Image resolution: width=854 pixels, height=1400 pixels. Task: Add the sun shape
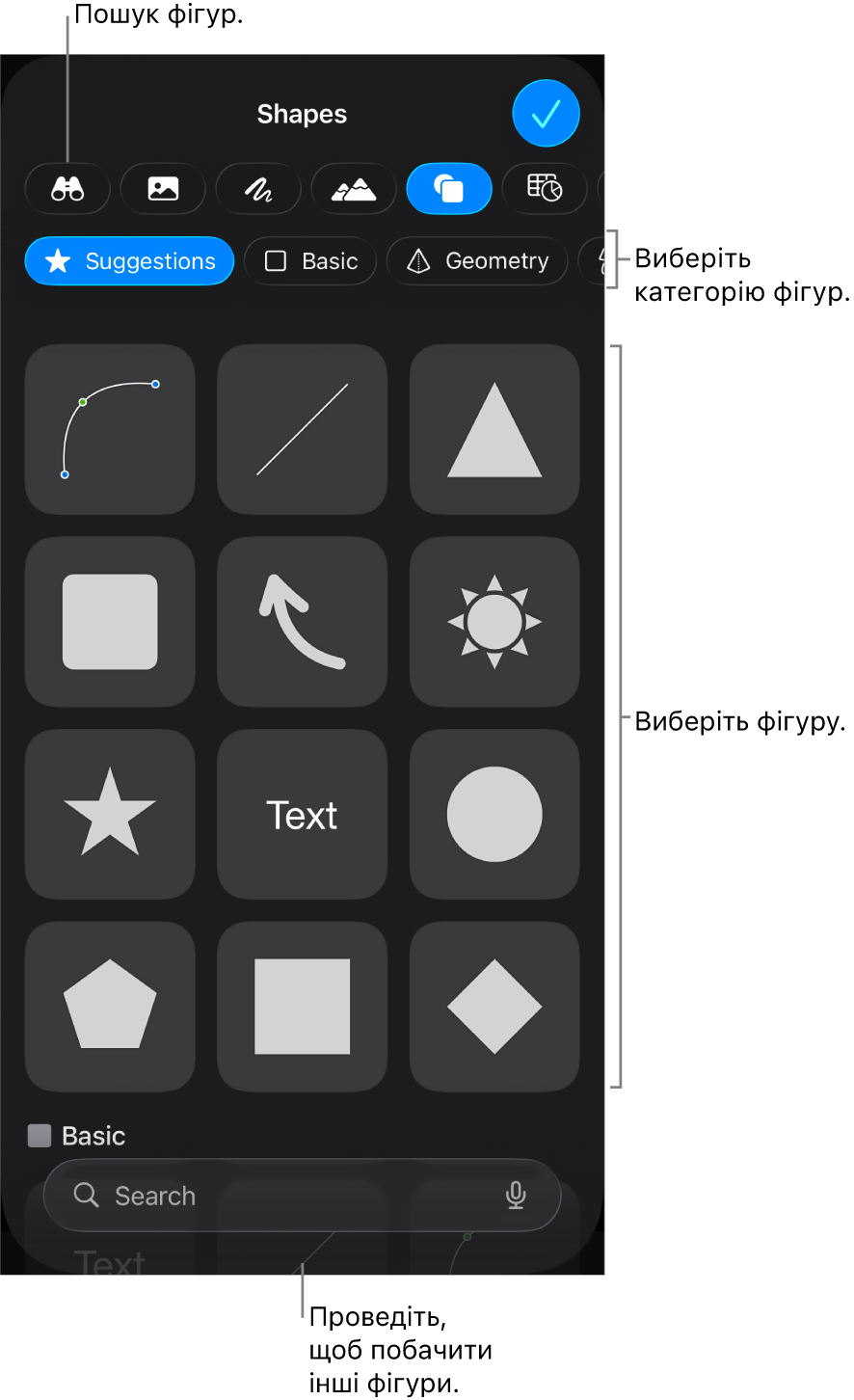[x=494, y=622]
